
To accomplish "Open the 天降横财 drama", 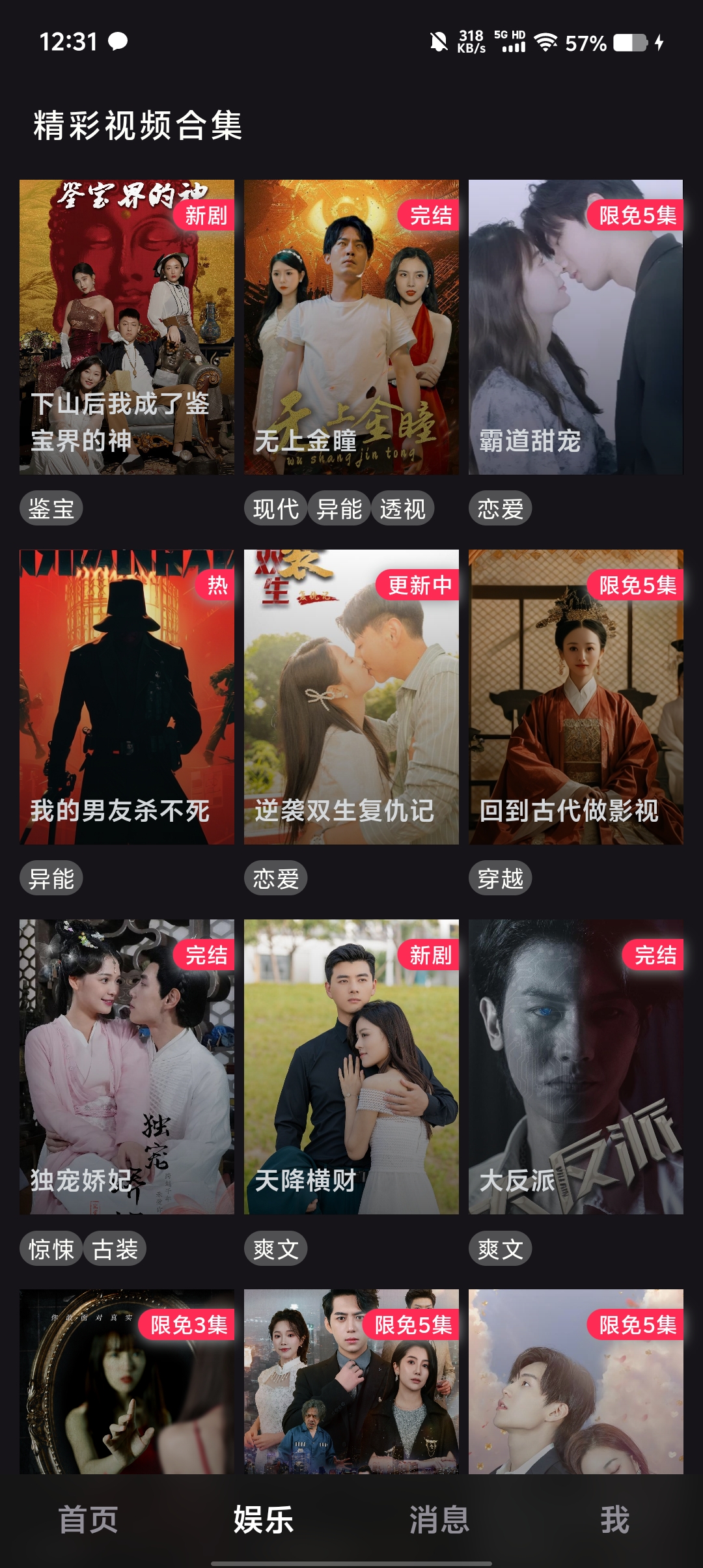I will point(351,1067).
